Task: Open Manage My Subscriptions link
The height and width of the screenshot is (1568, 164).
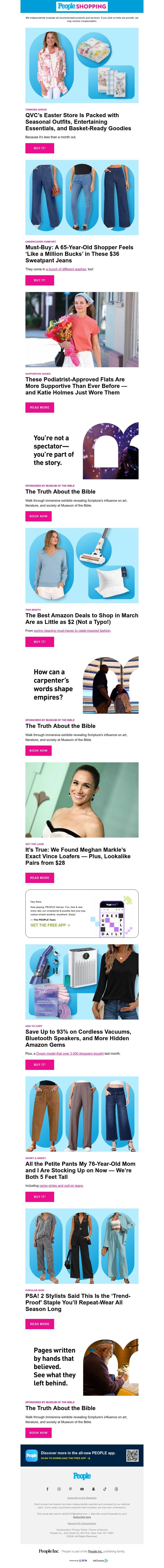Action: pyautogui.click(x=82, y=1524)
